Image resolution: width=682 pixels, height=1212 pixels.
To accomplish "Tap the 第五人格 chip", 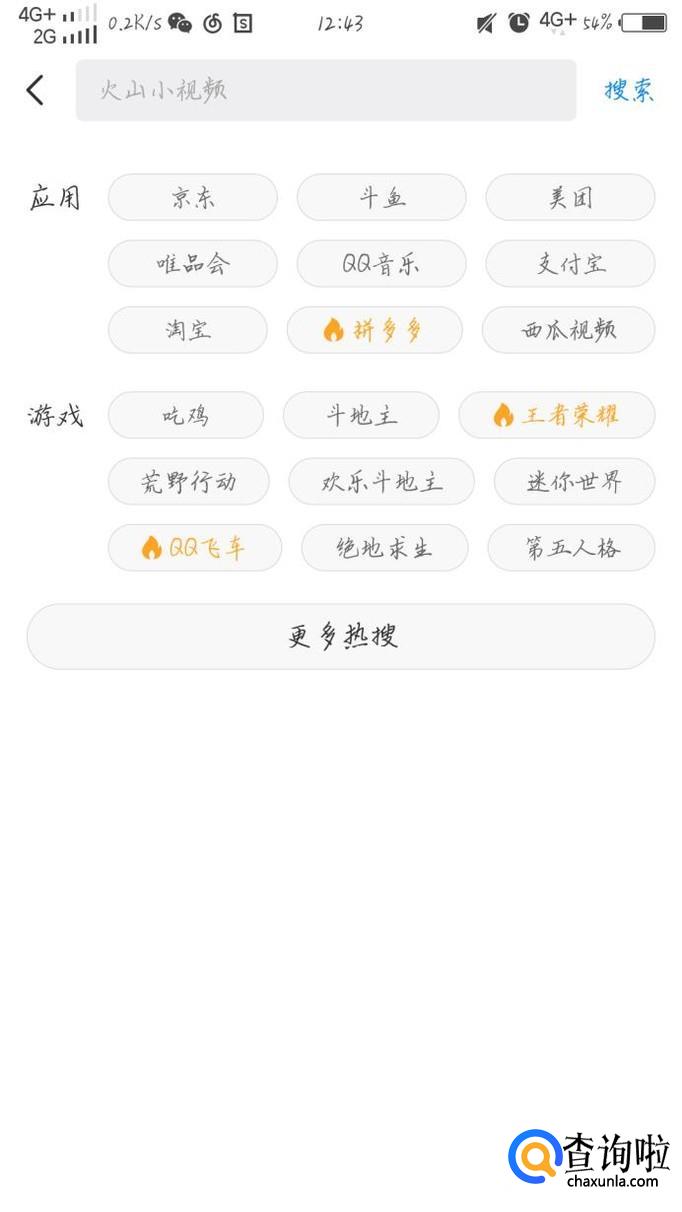I will coord(571,547).
